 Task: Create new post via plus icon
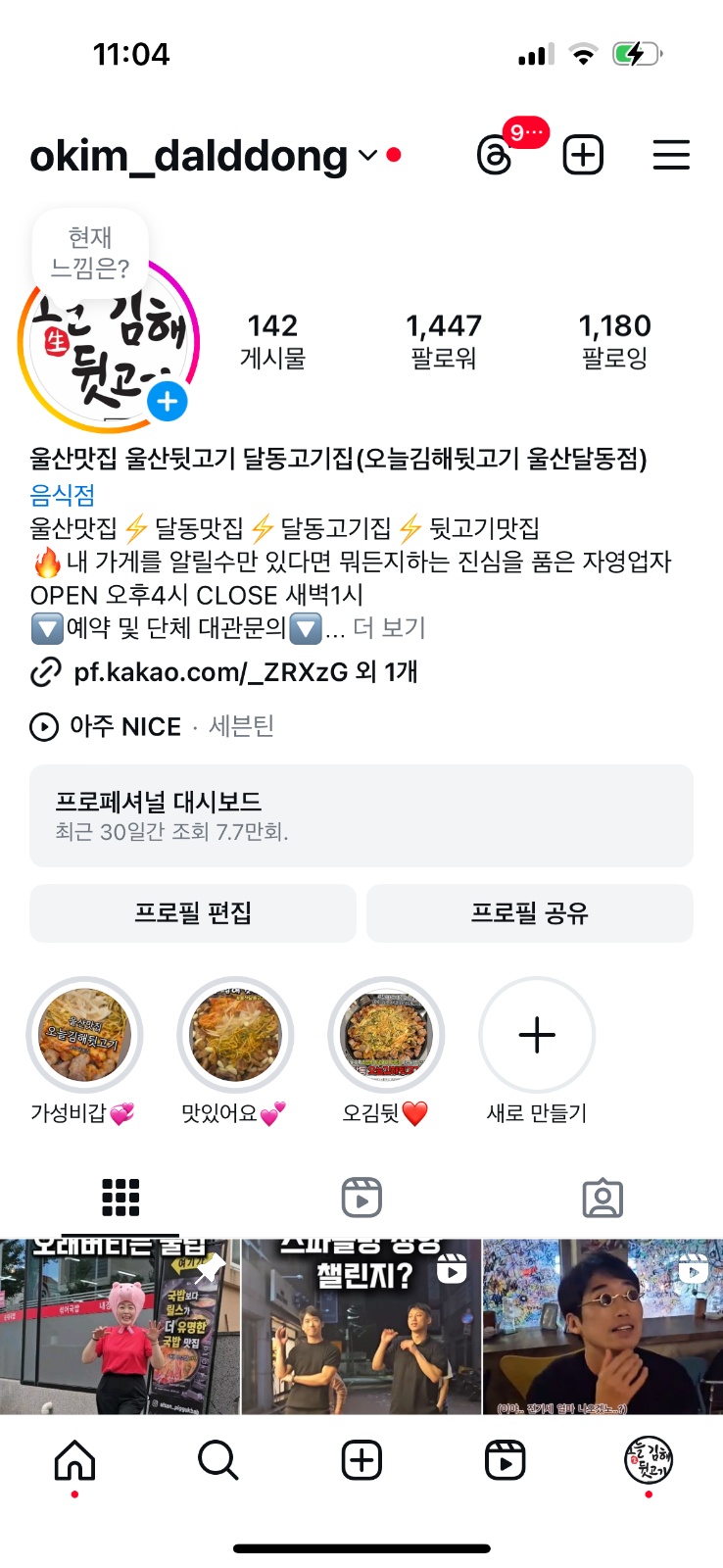pos(583,156)
